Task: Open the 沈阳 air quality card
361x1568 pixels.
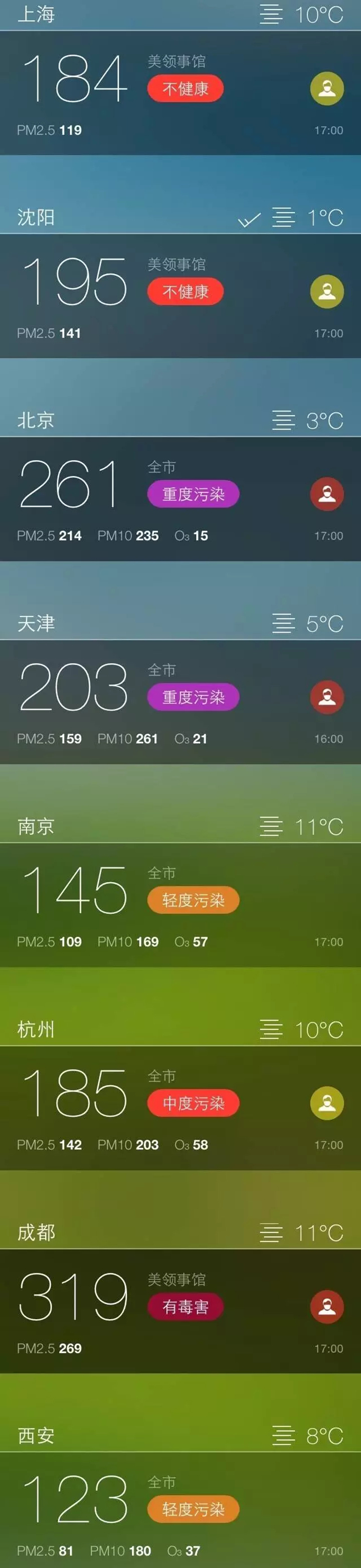Action: (180, 295)
